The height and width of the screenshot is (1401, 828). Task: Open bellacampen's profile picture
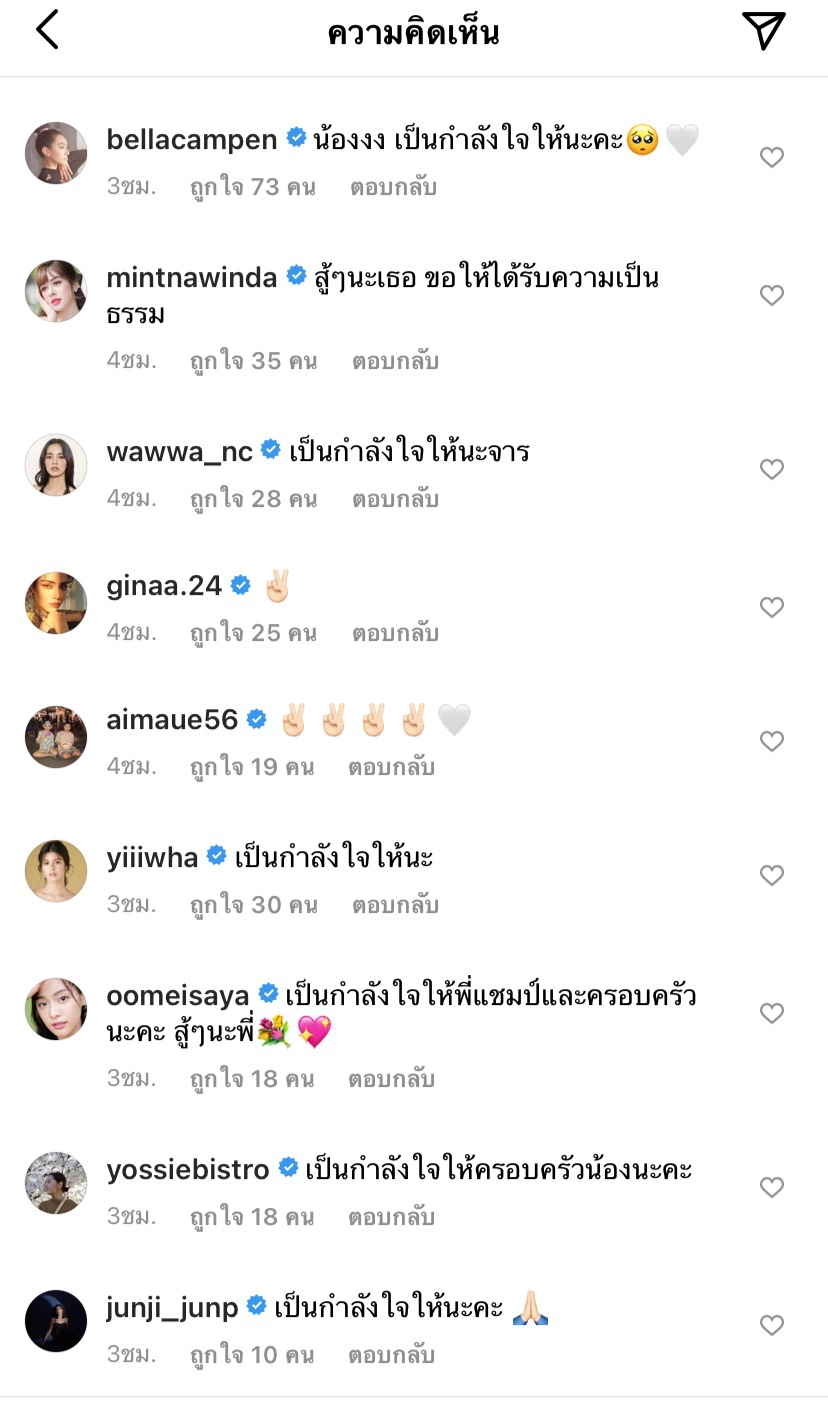[x=56, y=153]
